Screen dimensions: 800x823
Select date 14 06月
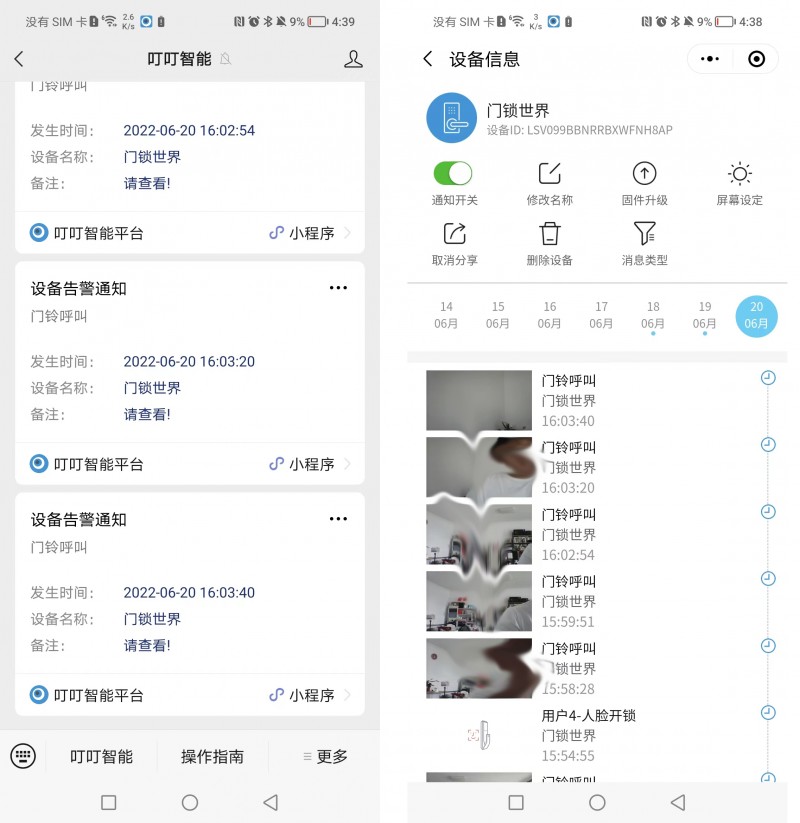(x=446, y=315)
